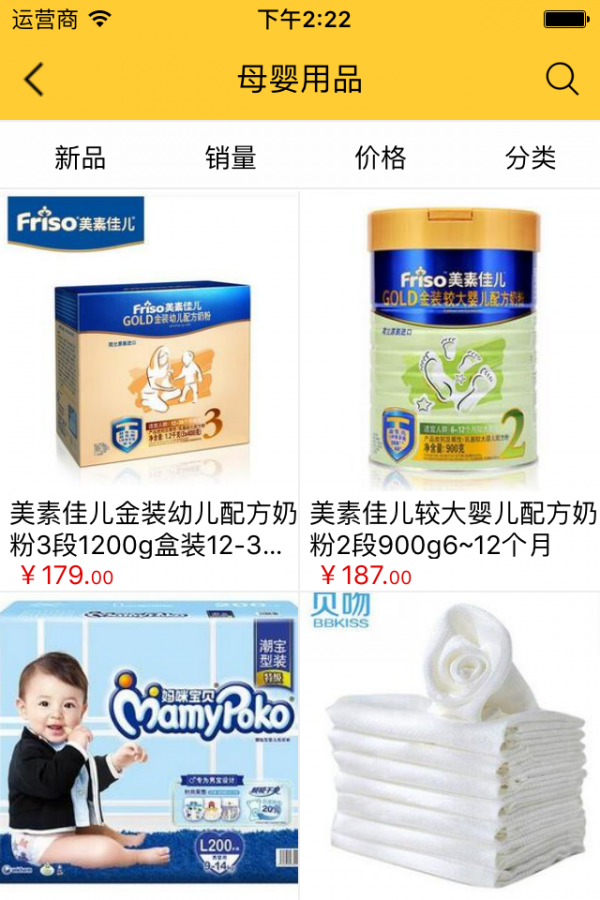The width and height of the screenshot is (600, 900).
Task: Sort products by 价格
Action: (x=381, y=158)
